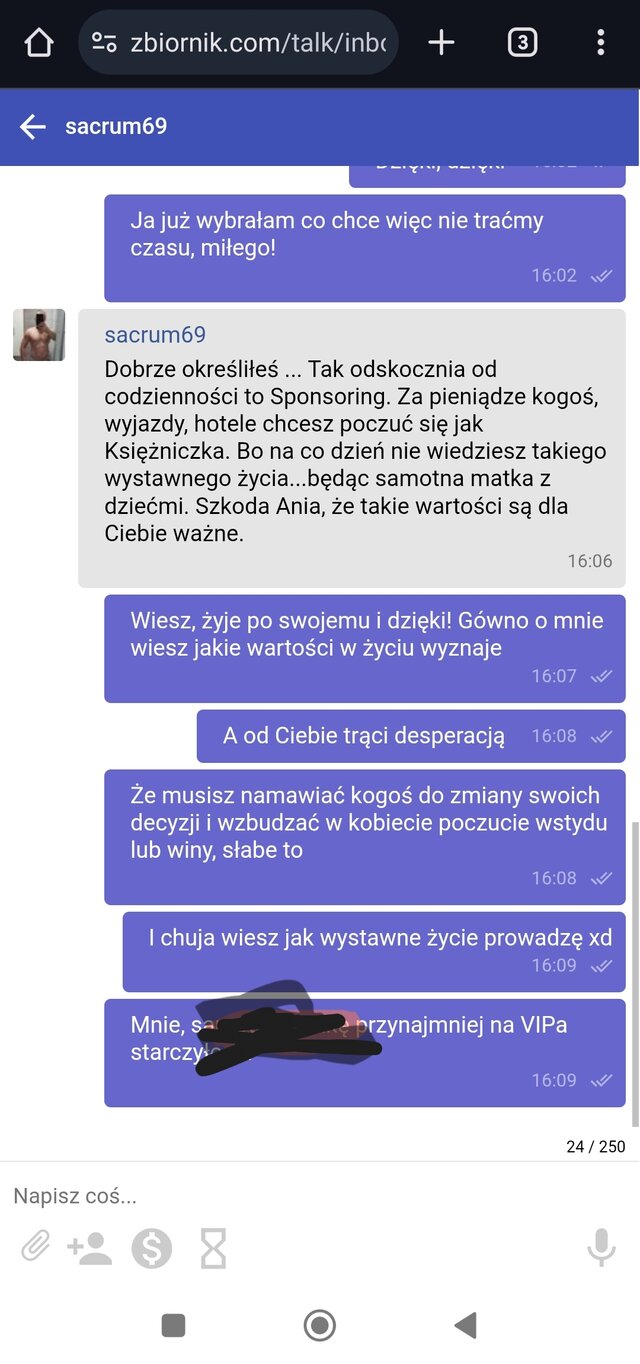Tap the system back triangle
Viewport: 640px width, 1364px height.
[465, 1326]
